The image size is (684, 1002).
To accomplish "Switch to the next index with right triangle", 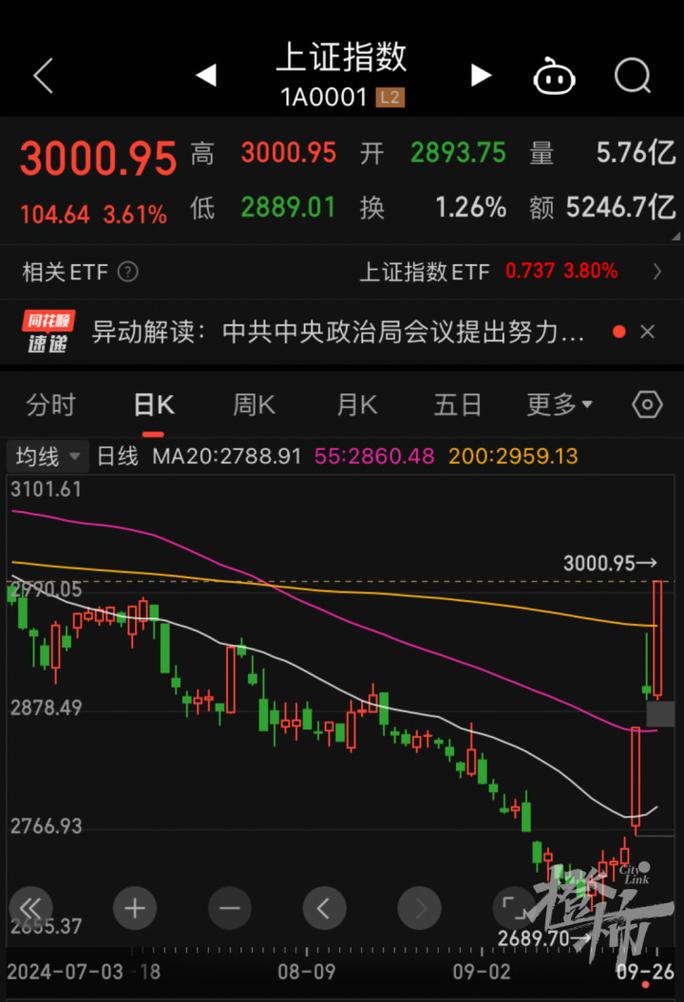I will tap(481, 75).
